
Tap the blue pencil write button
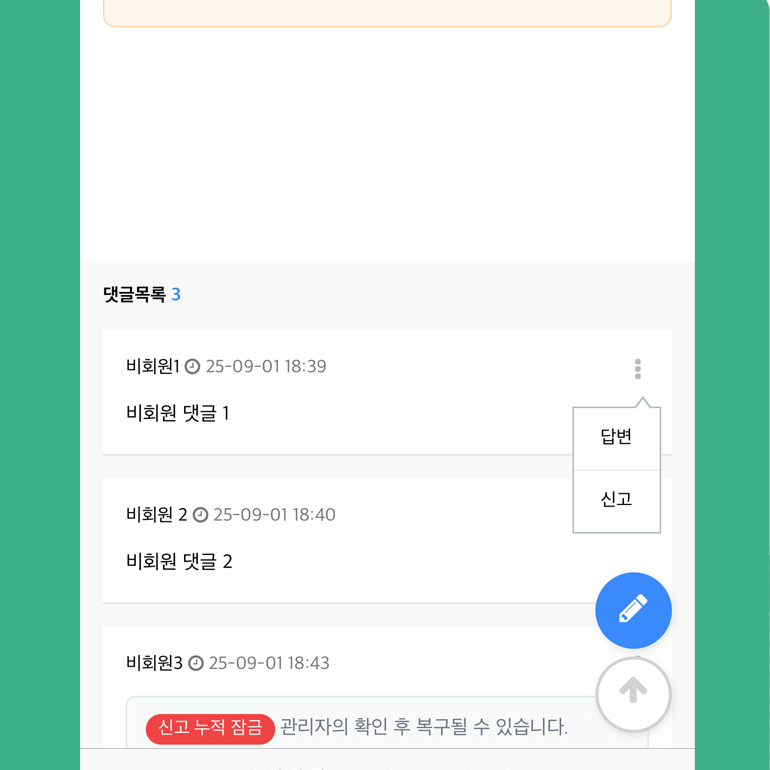point(633,610)
